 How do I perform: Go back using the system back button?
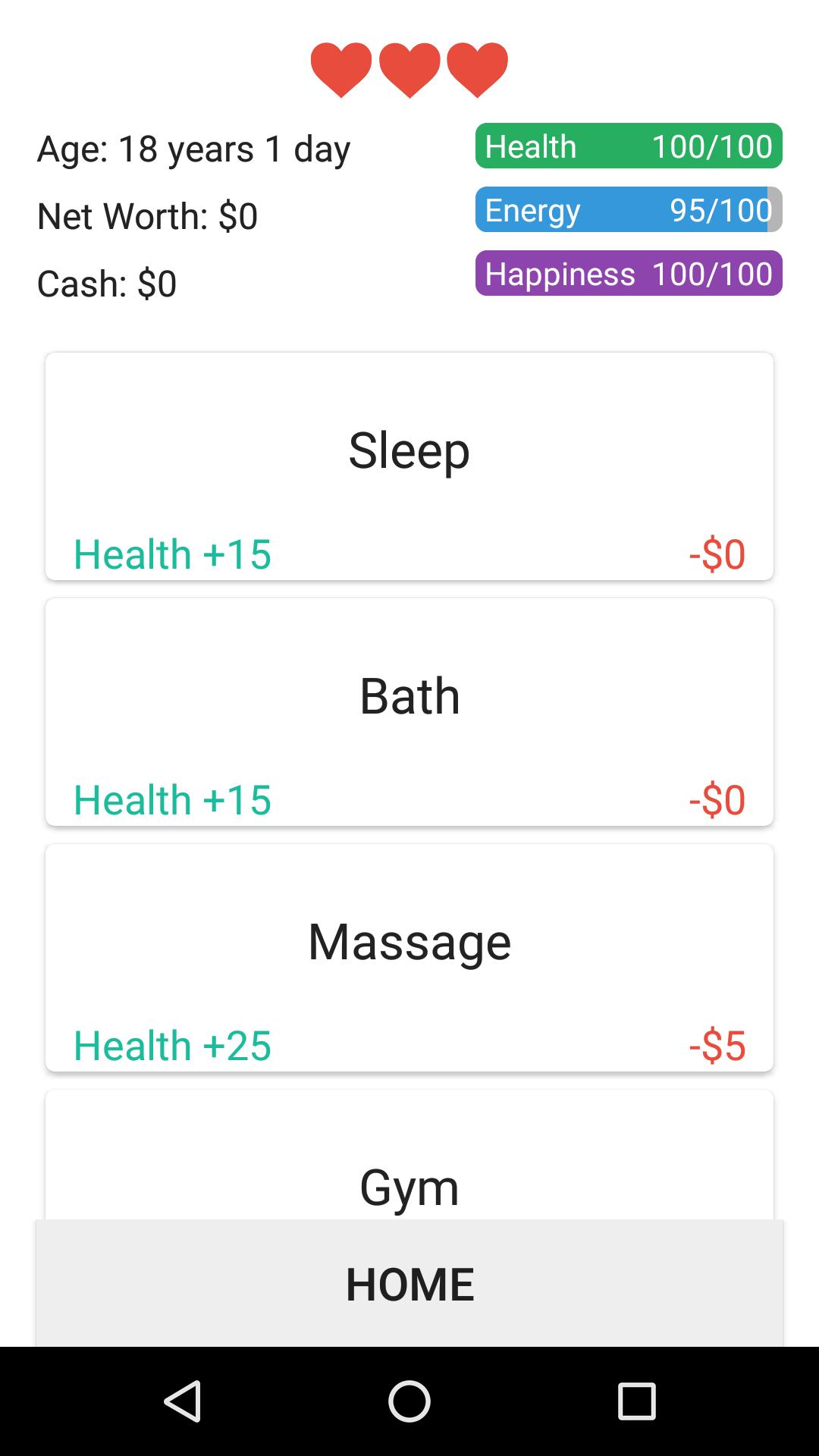coord(182,1401)
